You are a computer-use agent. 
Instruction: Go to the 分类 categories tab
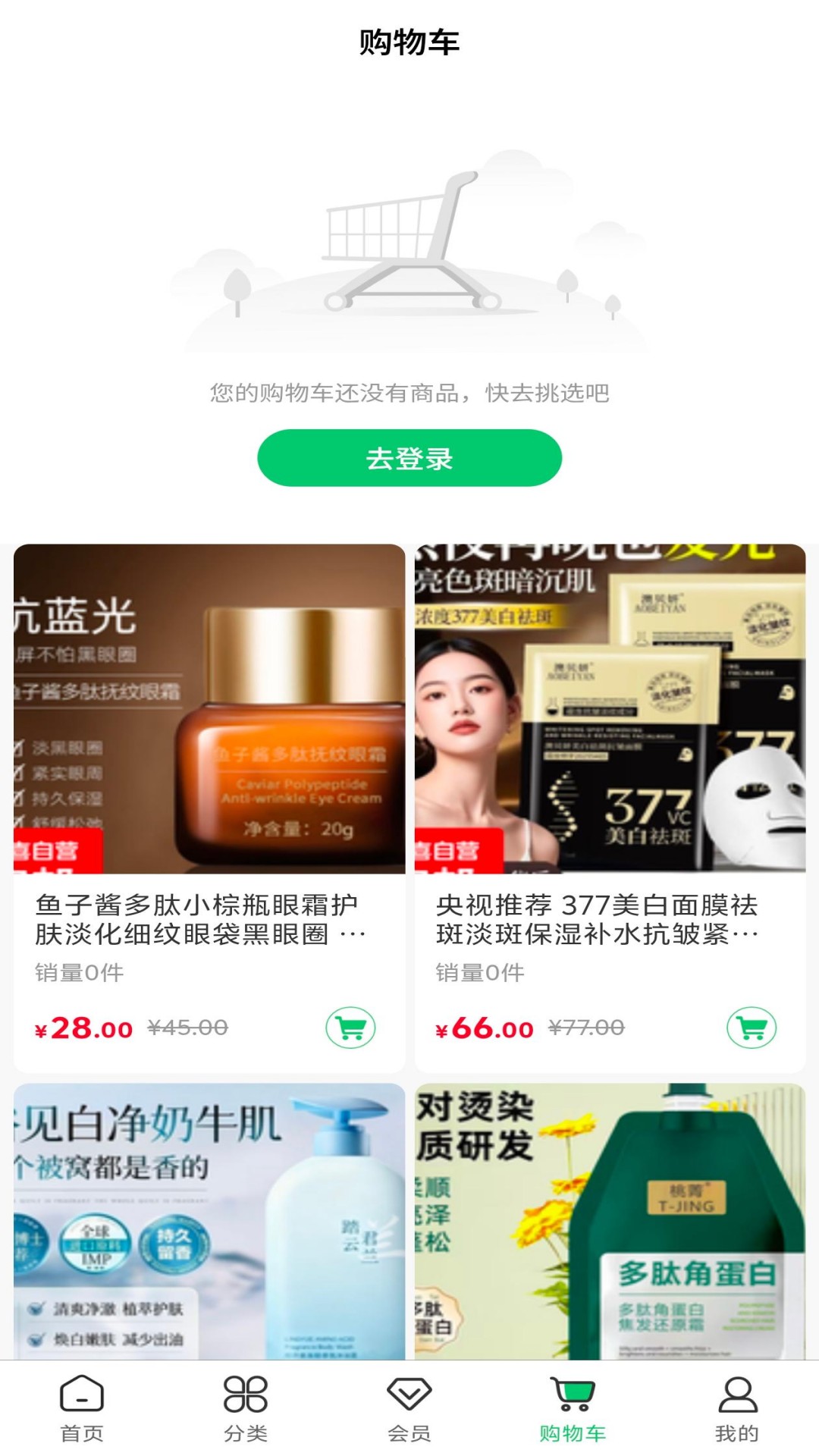(x=246, y=1407)
